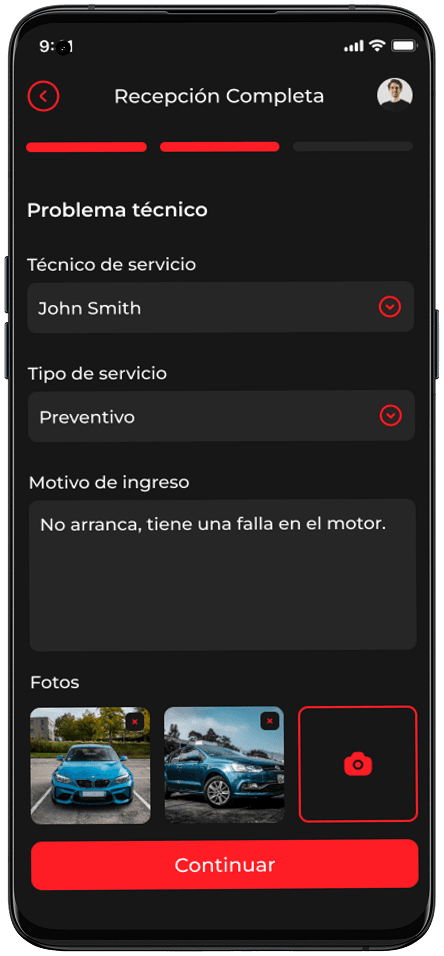View the front-view blue BMW photo
The width and height of the screenshot is (444, 956).
tap(90, 766)
